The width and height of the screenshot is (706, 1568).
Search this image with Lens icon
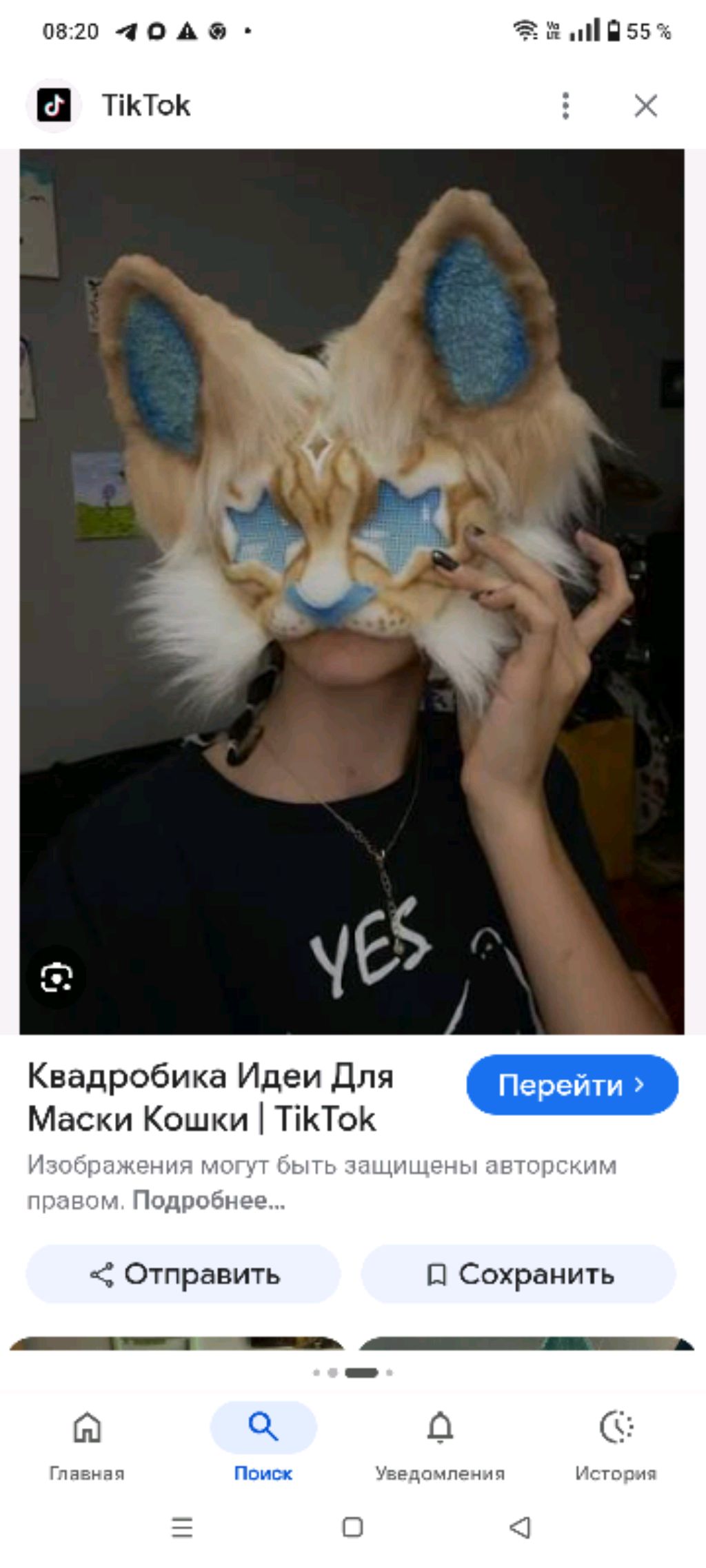(56, 977)
